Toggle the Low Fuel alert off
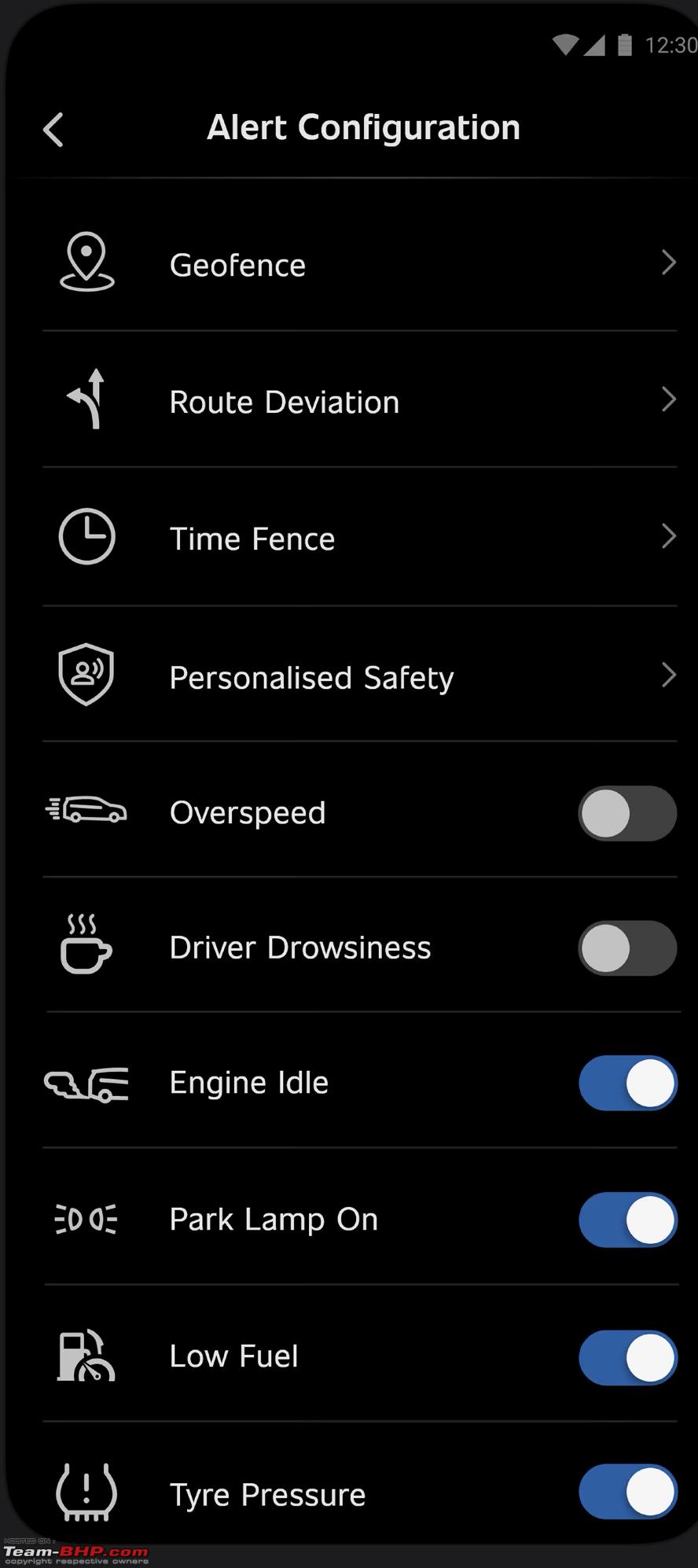The width and height of the screenshot is (698, 1568). 627,1357
